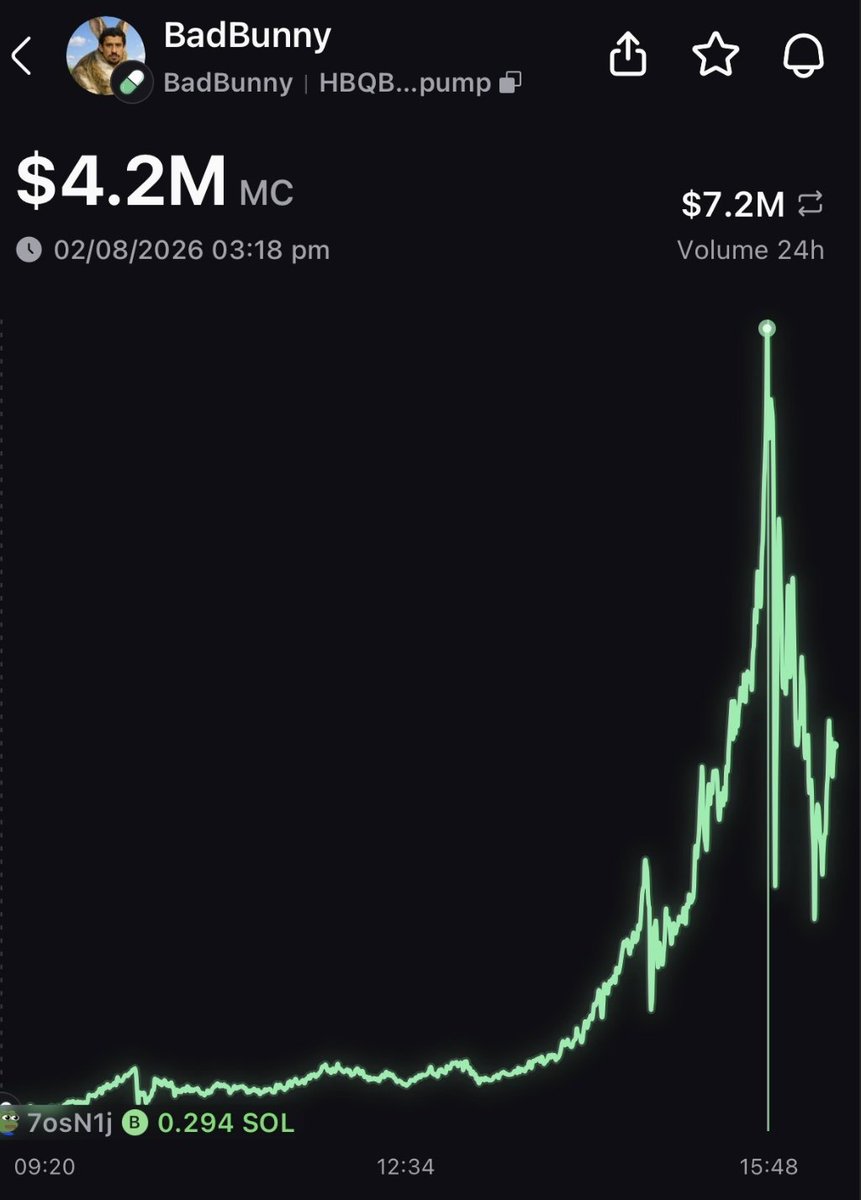Screen dimensions: 861x1200
Task: Open the price alert bell
Action: pyautogui.click(x=802, y=57)
